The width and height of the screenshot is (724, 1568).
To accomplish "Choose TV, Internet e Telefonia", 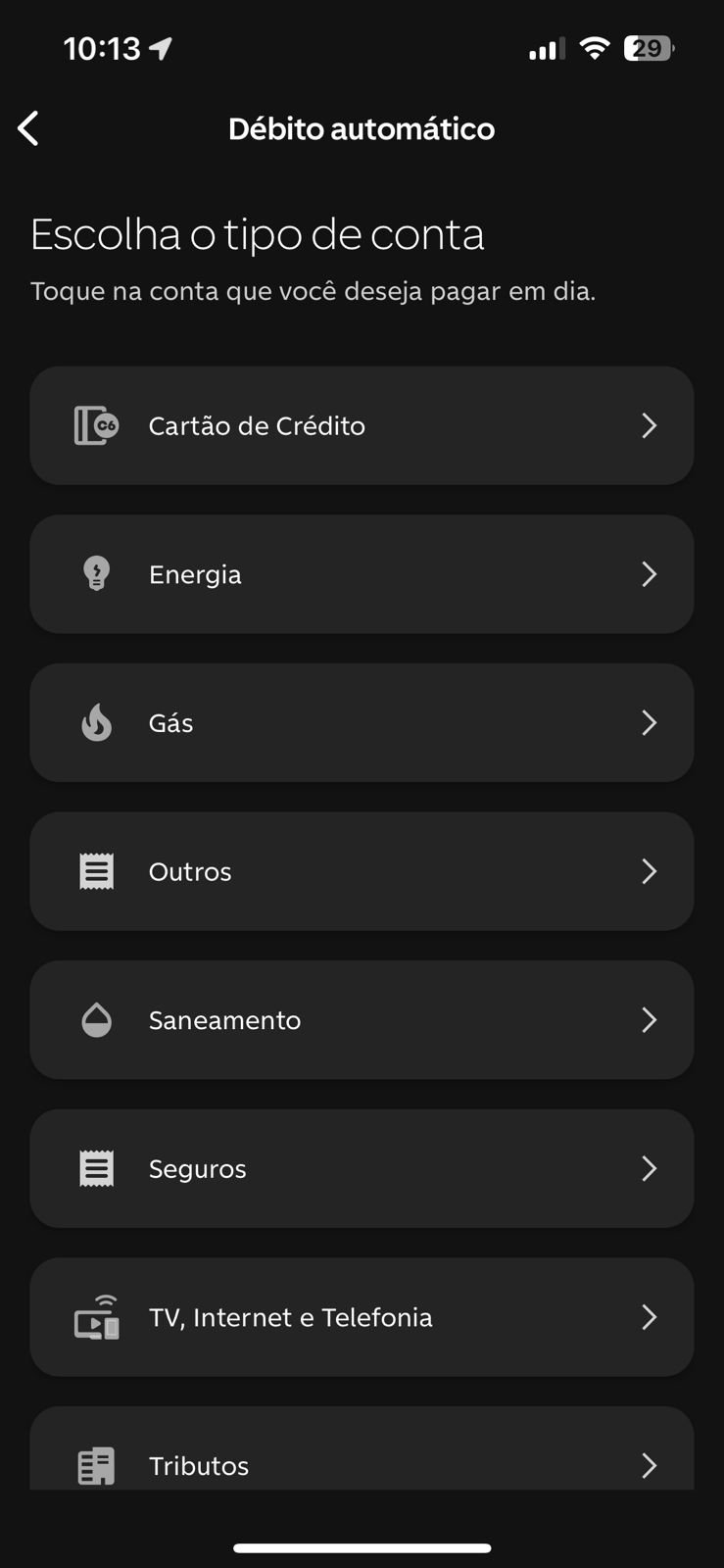I will click(x=362, y=1317).
